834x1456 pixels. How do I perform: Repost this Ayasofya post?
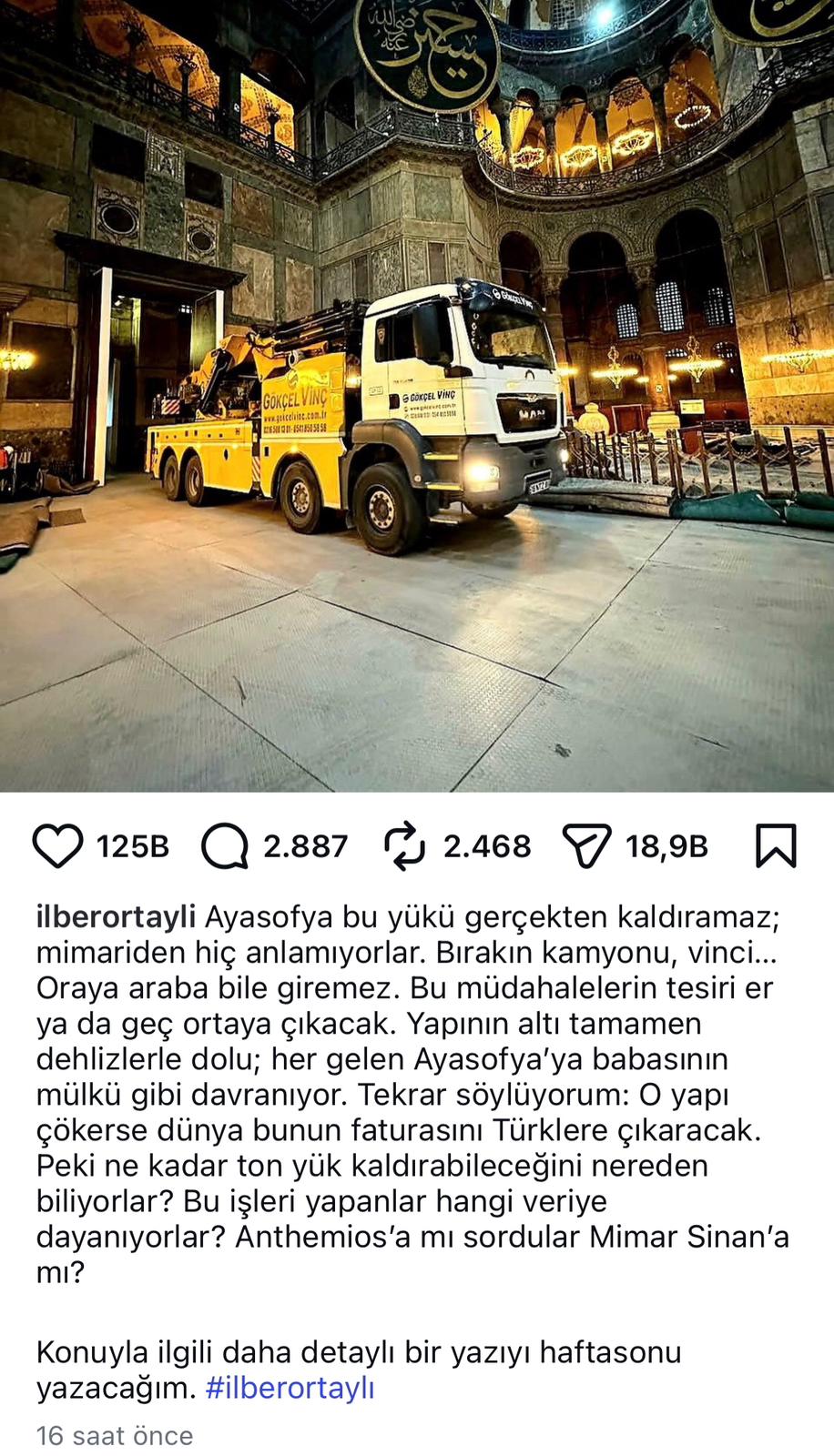click(x=404, y=846)
